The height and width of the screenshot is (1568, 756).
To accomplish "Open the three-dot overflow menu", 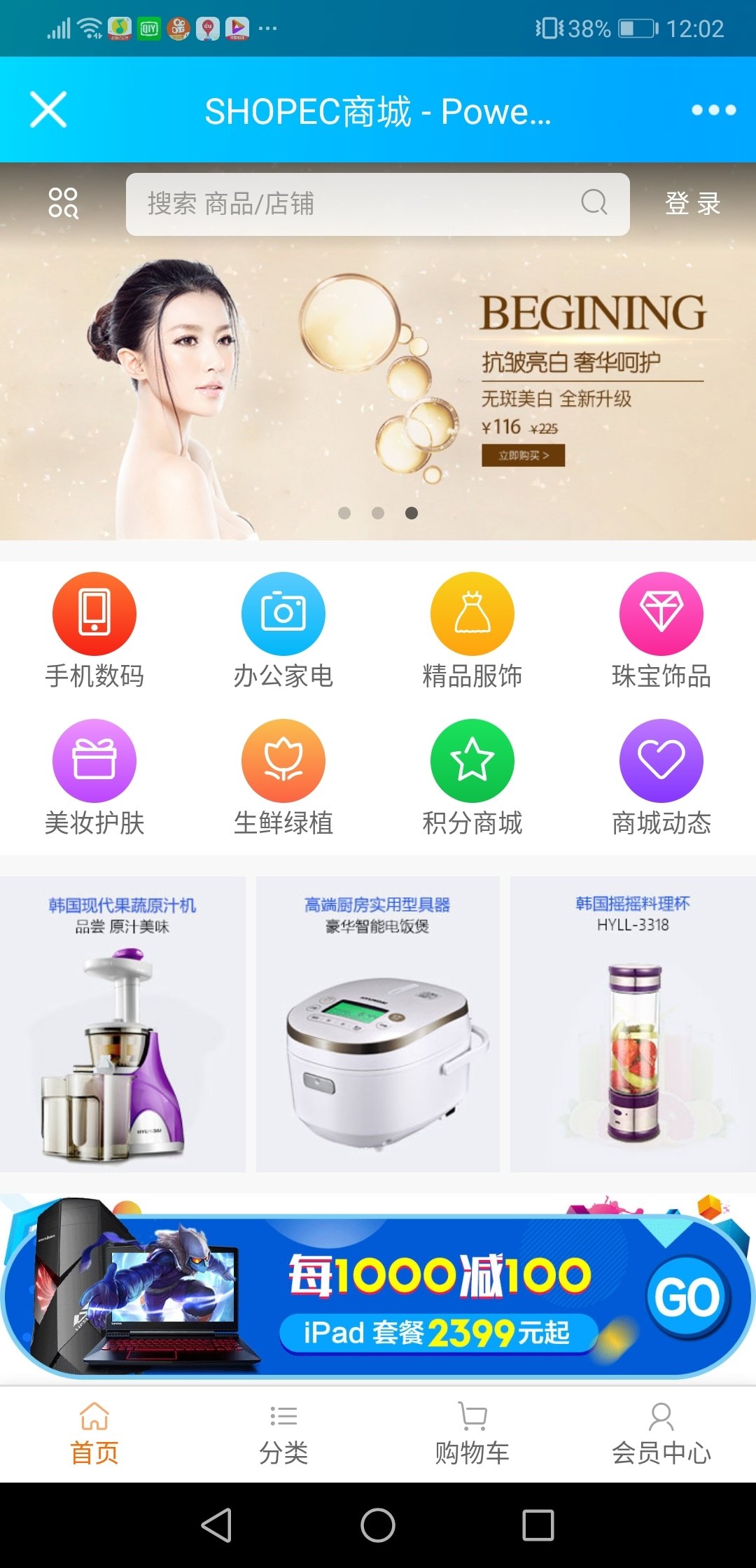I will (713, 110).
